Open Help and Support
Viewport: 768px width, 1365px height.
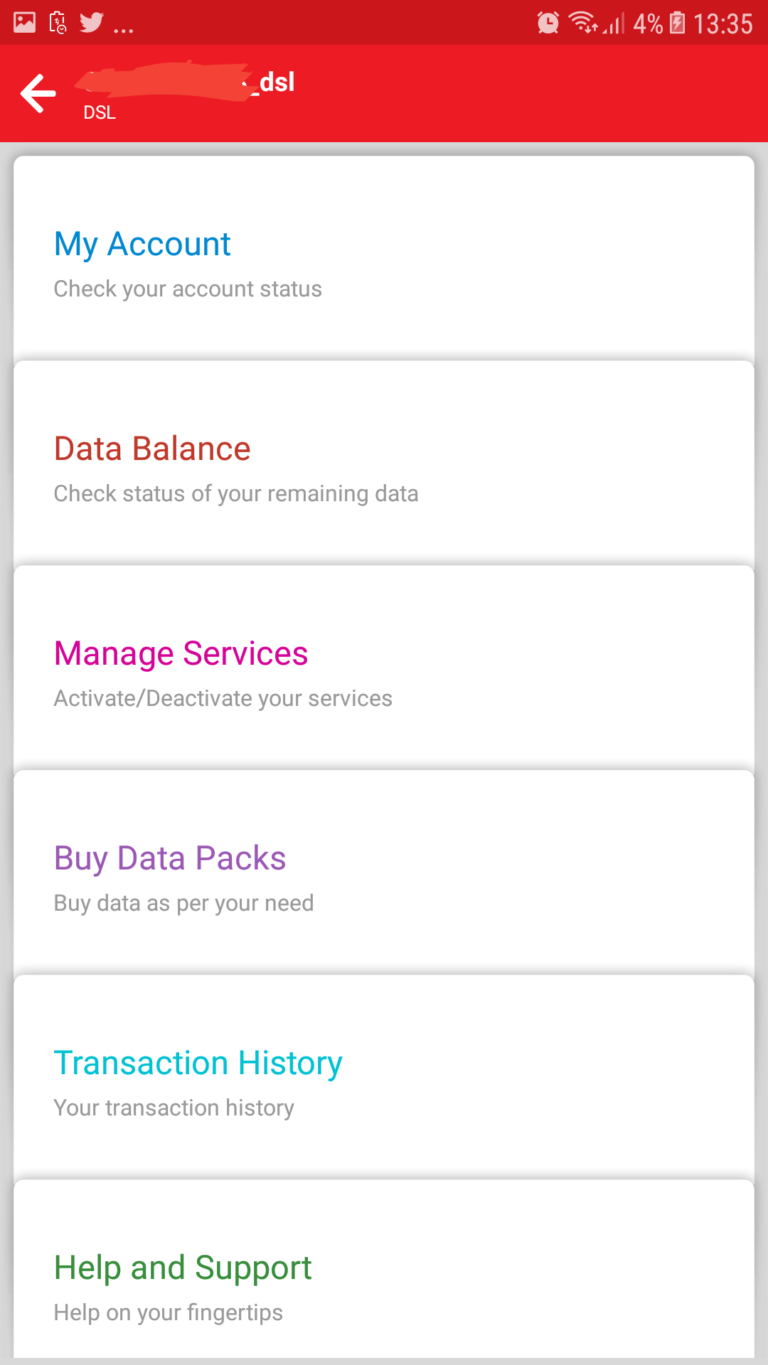pos(384,1268)
